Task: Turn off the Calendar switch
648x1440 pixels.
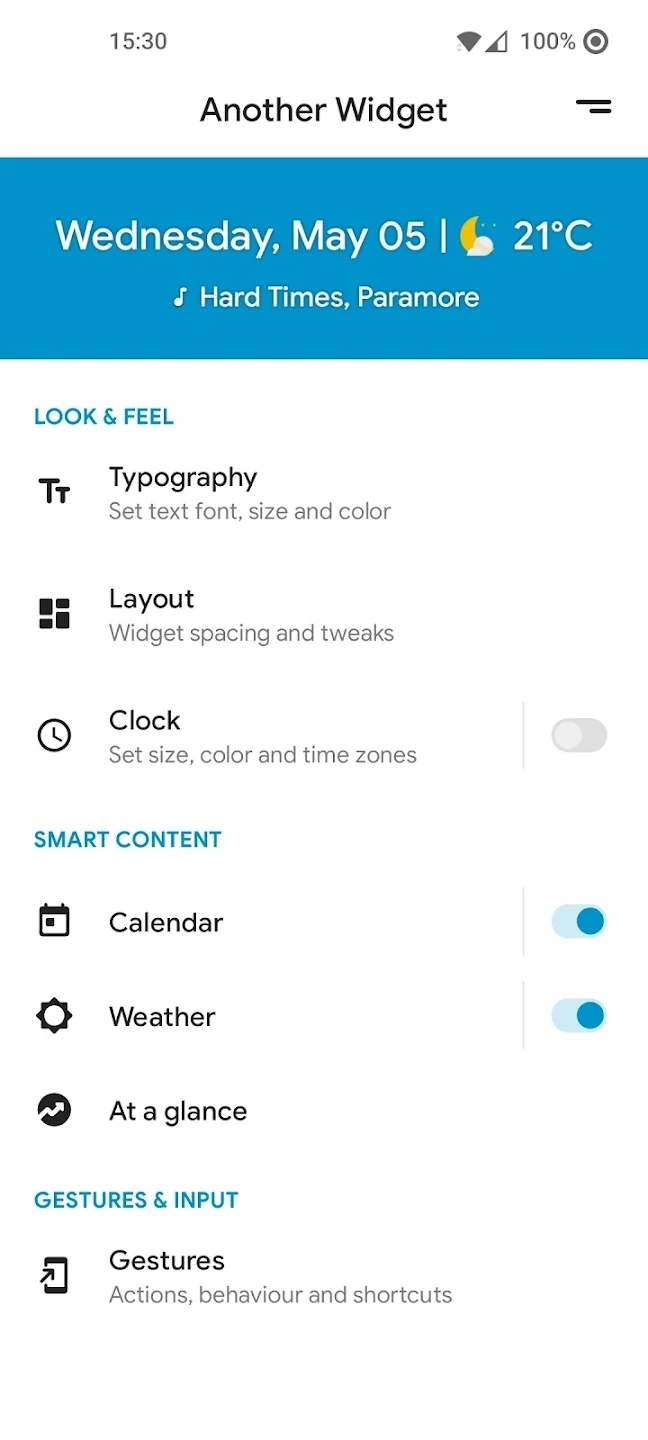Action: [579, 921]
